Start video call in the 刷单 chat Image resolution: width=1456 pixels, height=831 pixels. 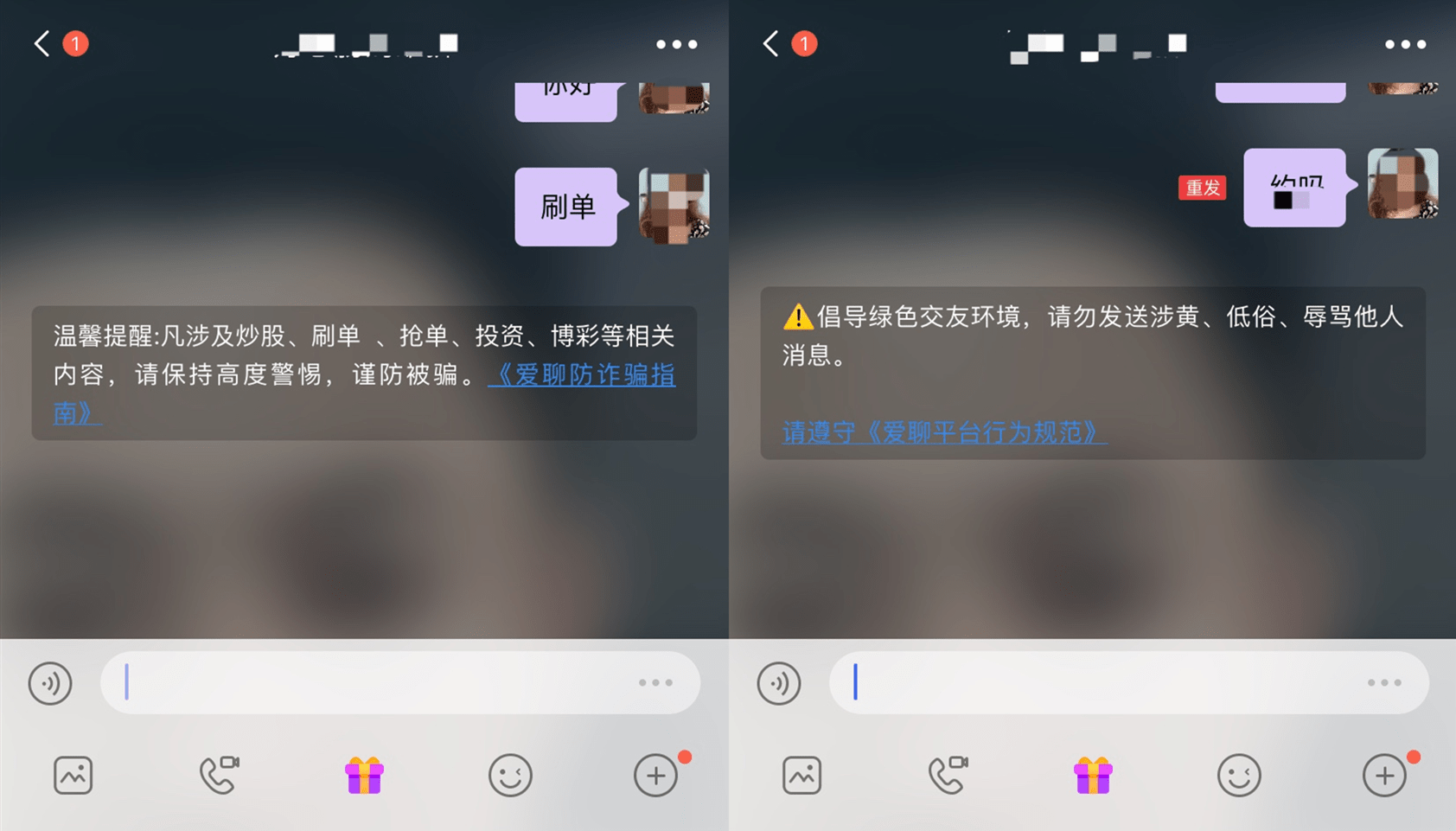pyautogui.click(x=219, y=775)
